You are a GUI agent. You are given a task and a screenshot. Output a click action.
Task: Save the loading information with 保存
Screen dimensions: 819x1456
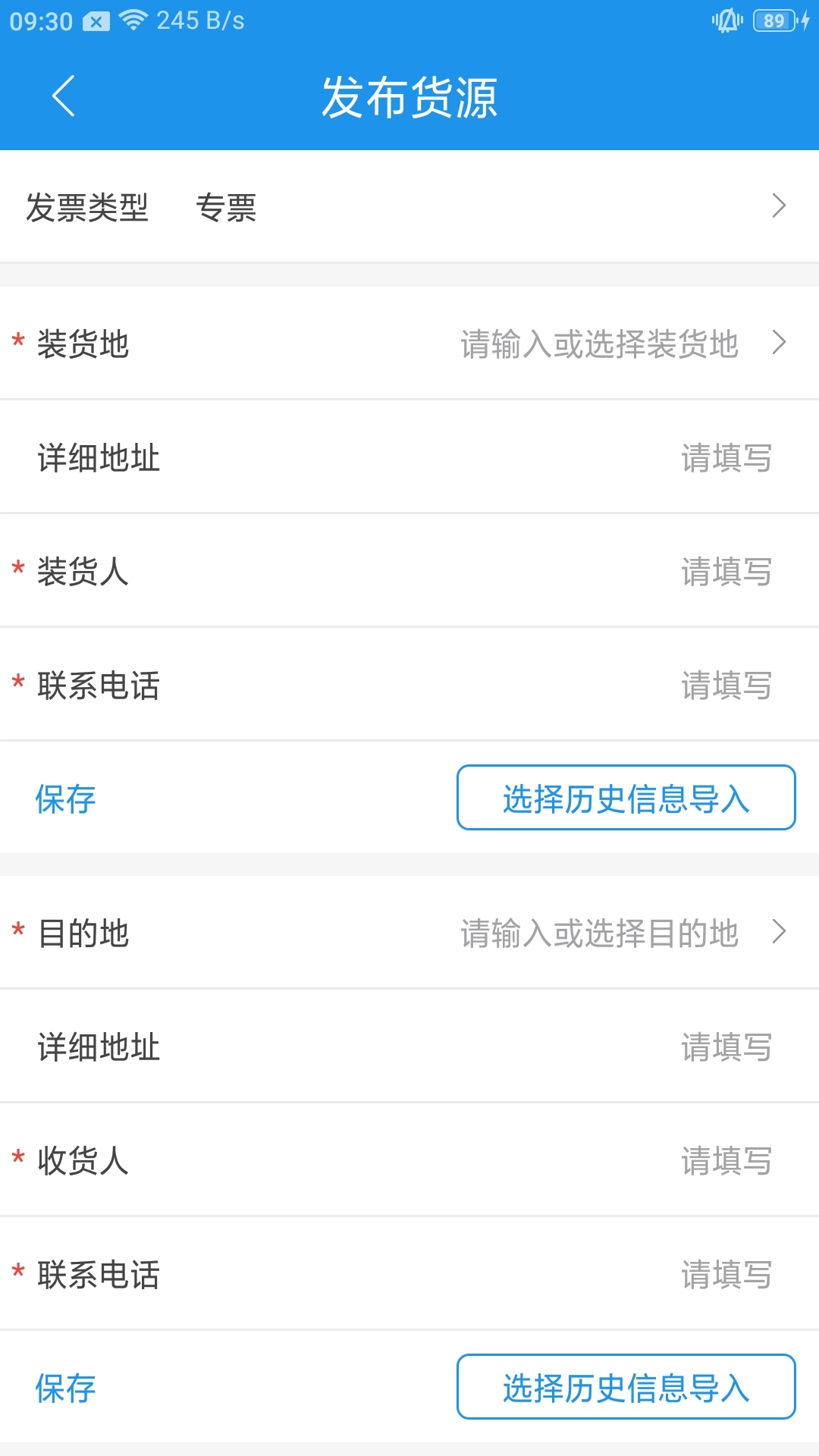tap(64, 799)
